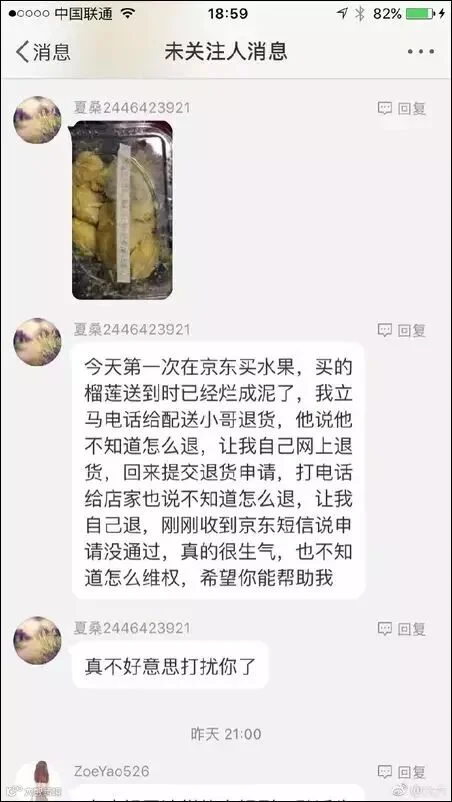Reply to ZoeYao526's message

pos(401,771)
